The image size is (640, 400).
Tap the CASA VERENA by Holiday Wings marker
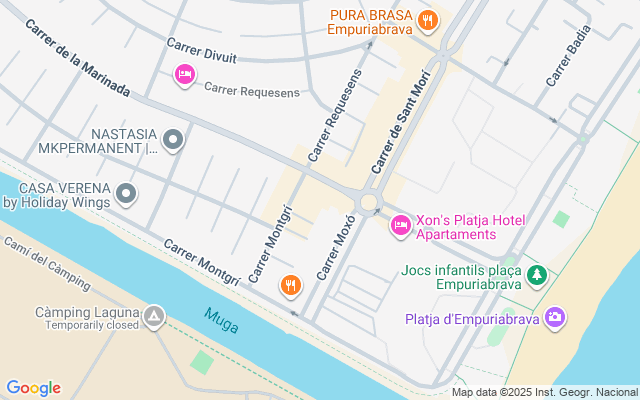click(126, 194)
